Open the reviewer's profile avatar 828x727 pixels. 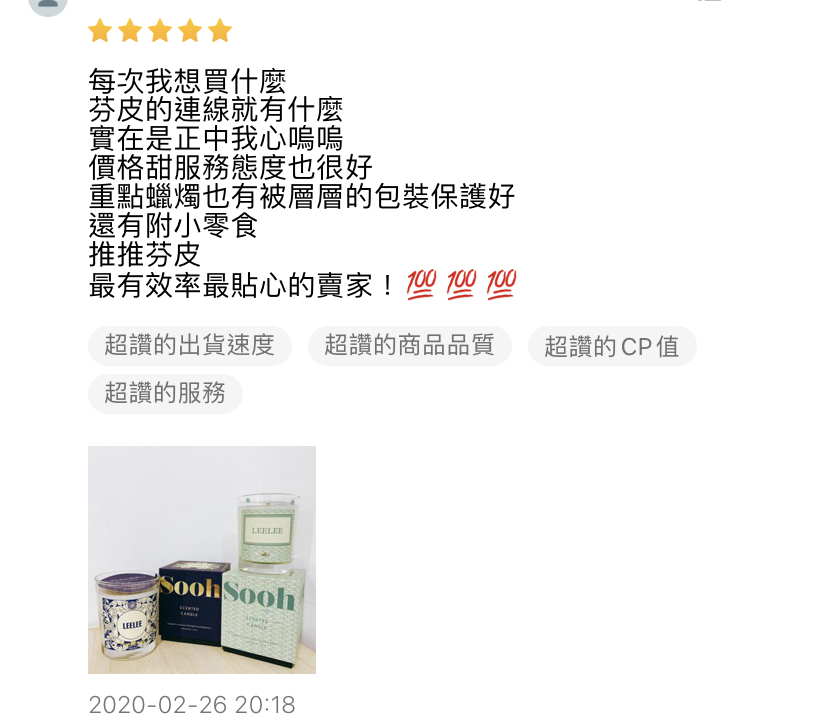pyautogui.click(x=48, y=7)
